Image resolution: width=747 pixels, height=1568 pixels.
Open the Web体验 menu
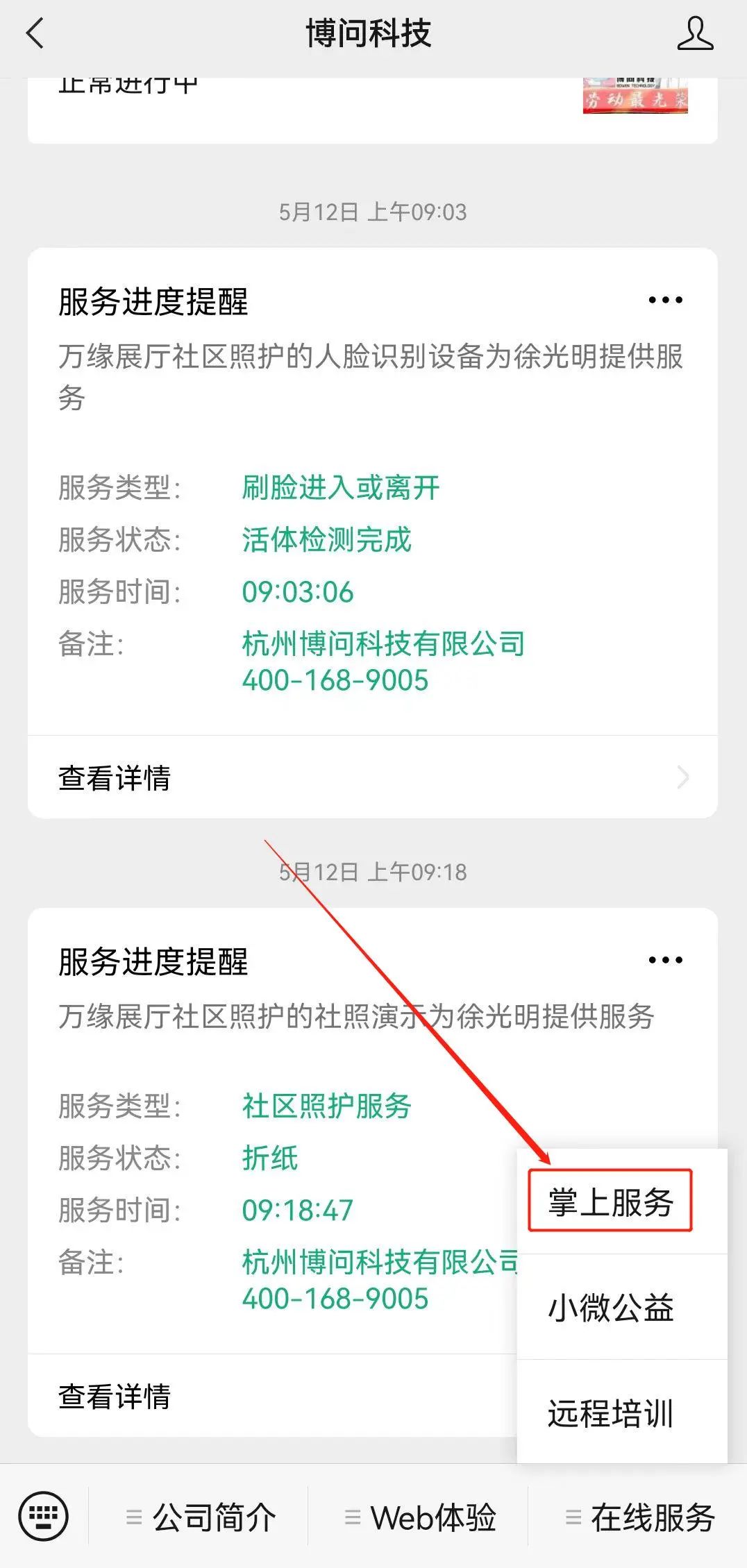[421, 1517]
